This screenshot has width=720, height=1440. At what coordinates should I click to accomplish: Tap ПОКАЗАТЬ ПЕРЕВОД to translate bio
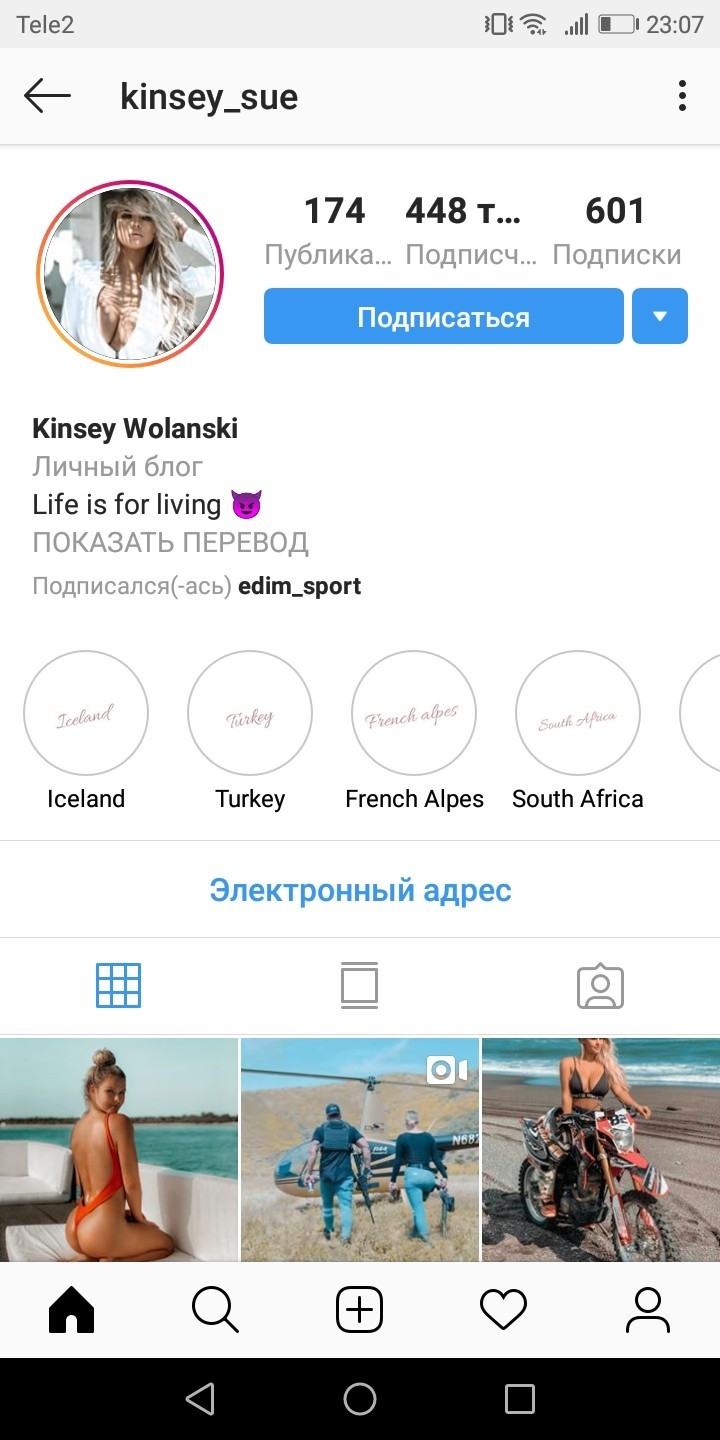click(170, 543)
